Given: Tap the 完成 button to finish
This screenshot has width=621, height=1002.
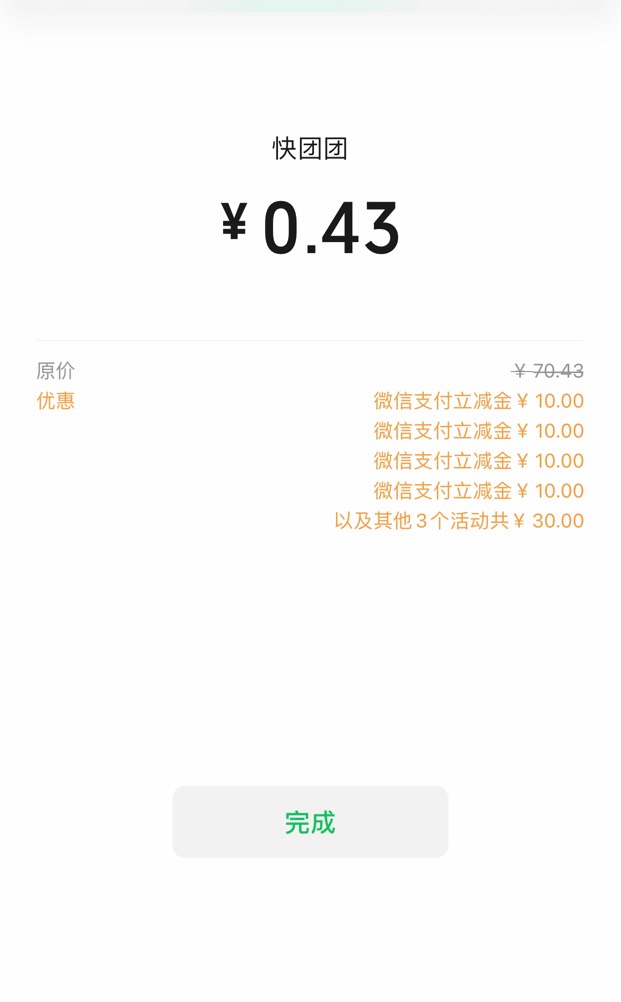Looking at the screenshot, I should click(x=310, y=822).
